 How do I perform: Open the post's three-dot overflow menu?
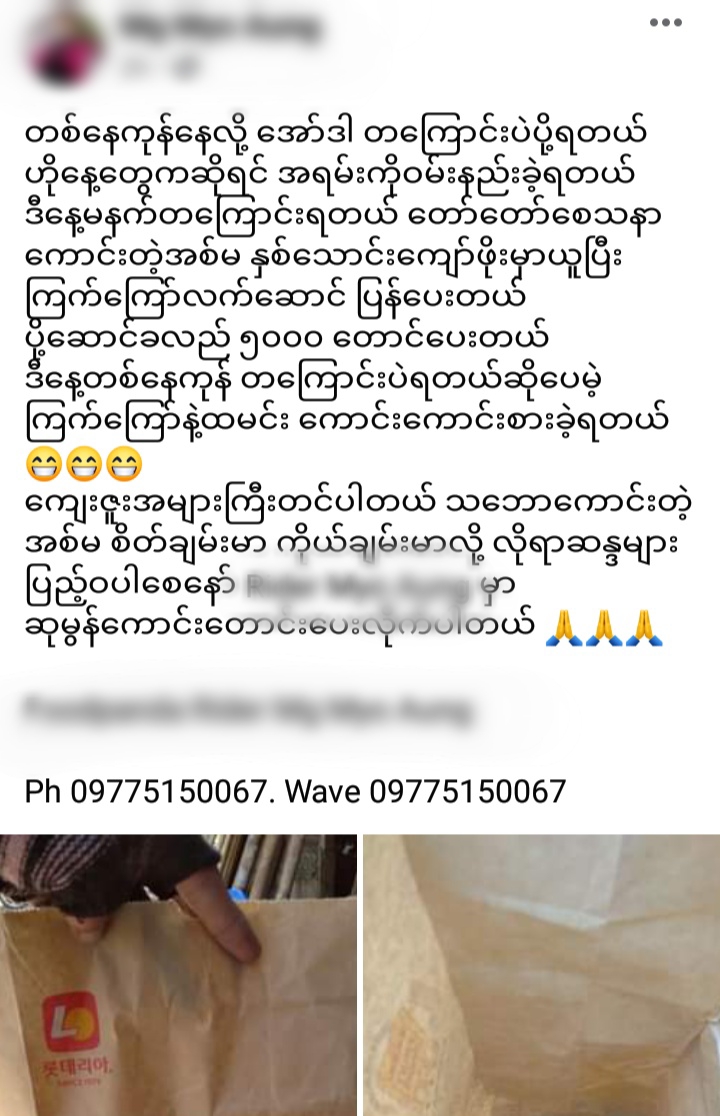pyautogui.click(x=665, y=23)
